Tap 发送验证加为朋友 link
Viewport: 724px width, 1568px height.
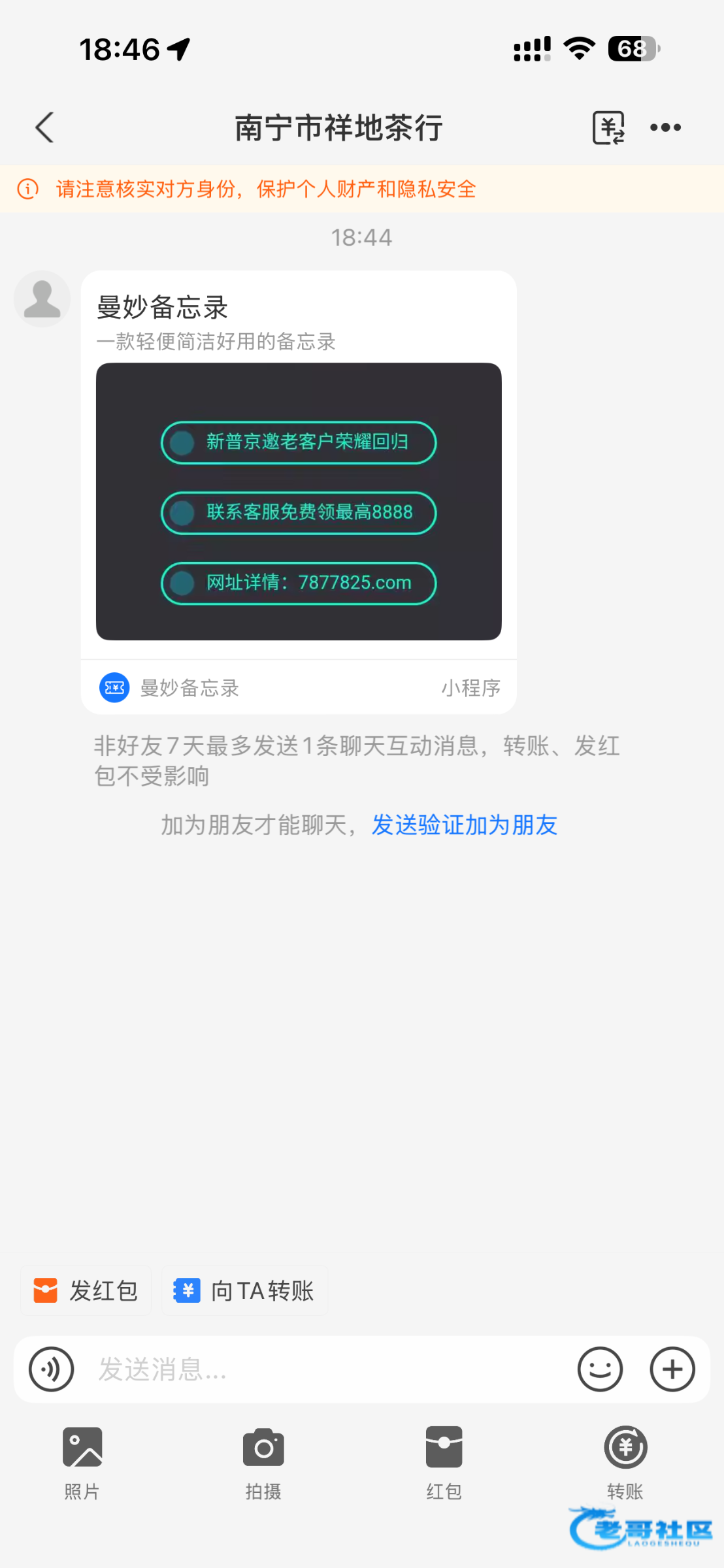click(x=464, y=825)
